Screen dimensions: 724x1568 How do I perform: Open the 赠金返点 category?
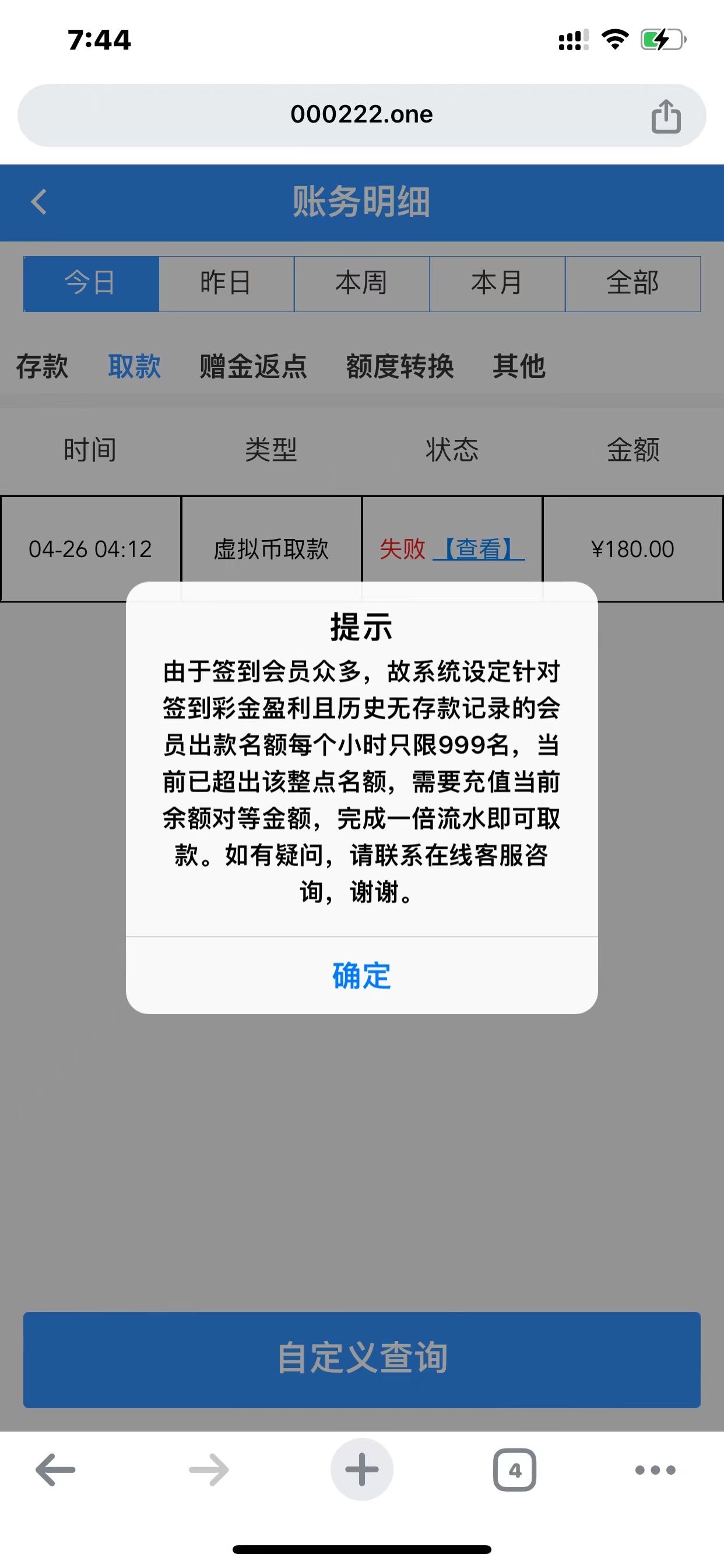pyautogui.click(x=251, y=366)
